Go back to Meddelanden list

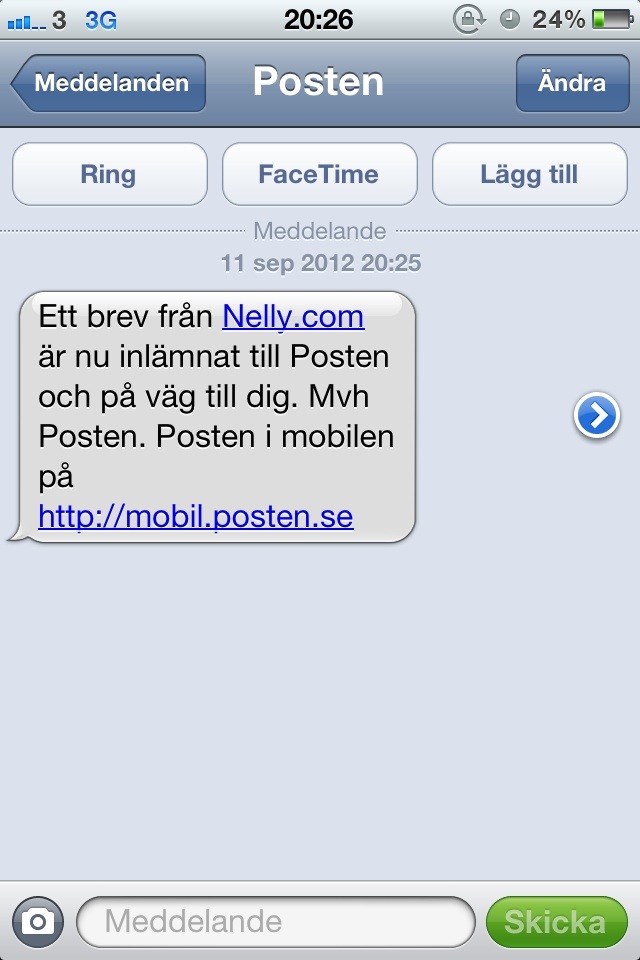[109, 83]
